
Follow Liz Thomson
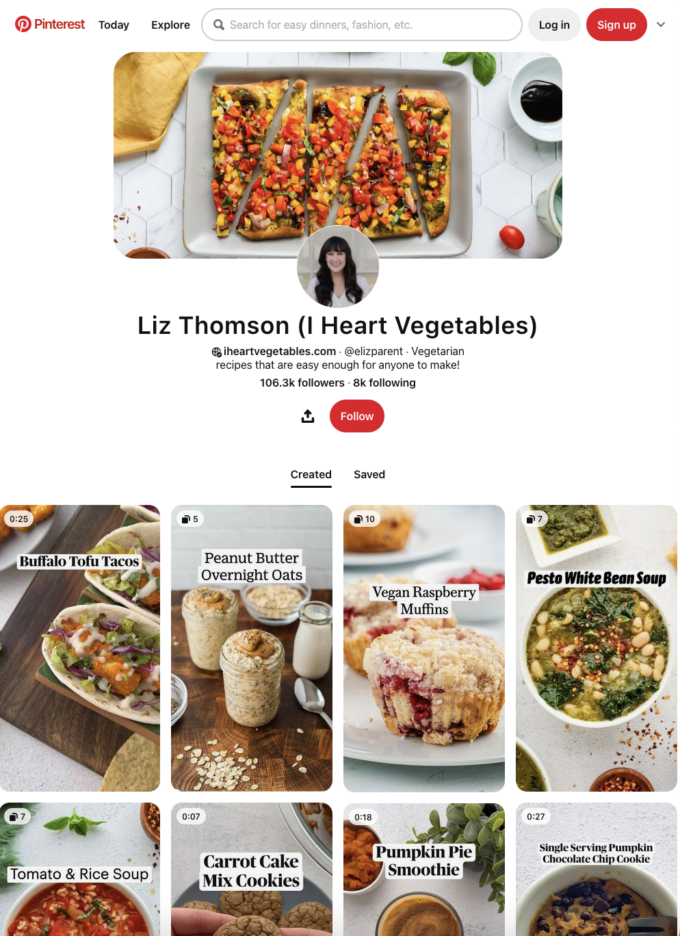tap(357, 416)
